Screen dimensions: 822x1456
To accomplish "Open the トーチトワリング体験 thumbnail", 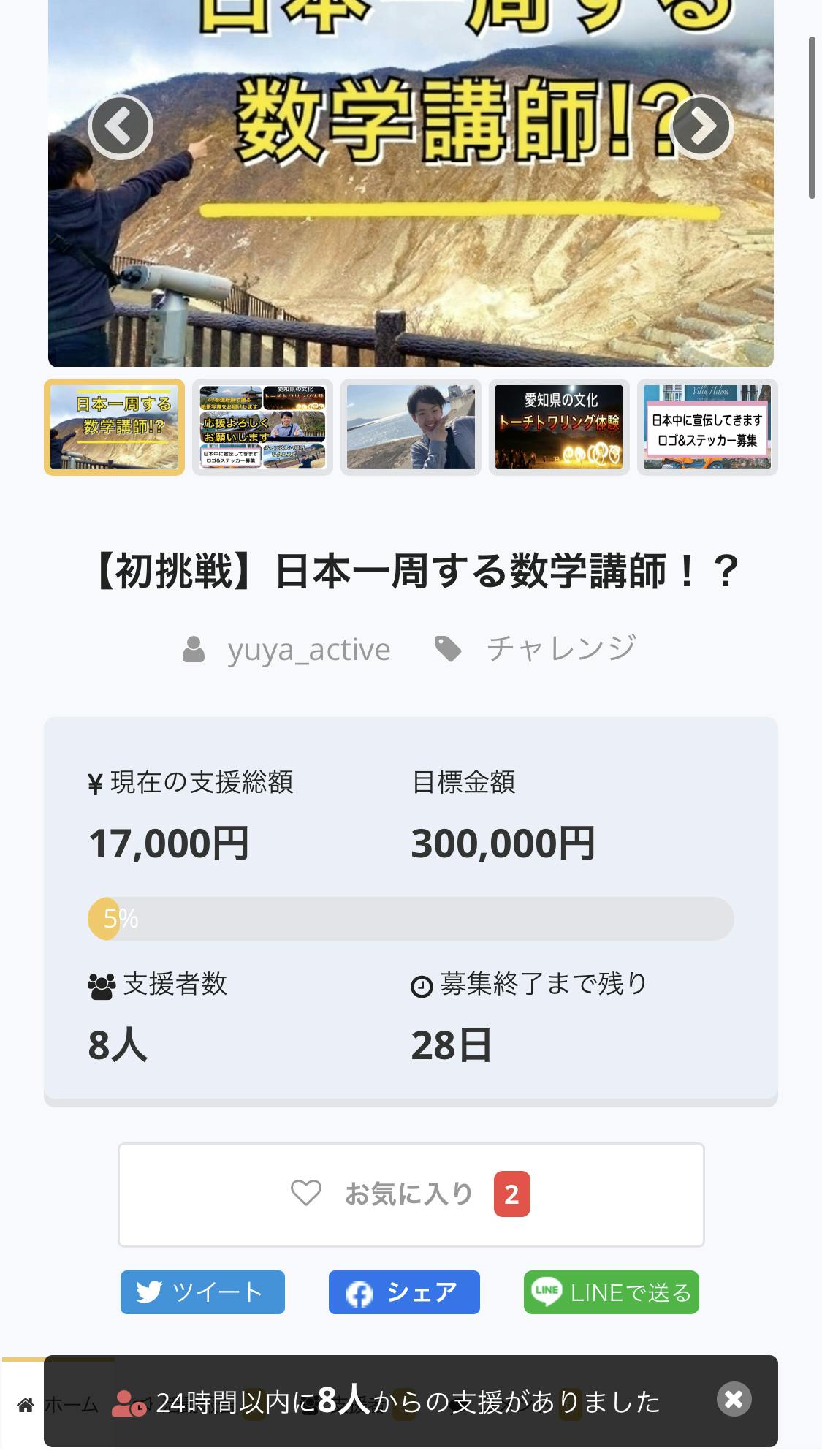I will [559, 427].
